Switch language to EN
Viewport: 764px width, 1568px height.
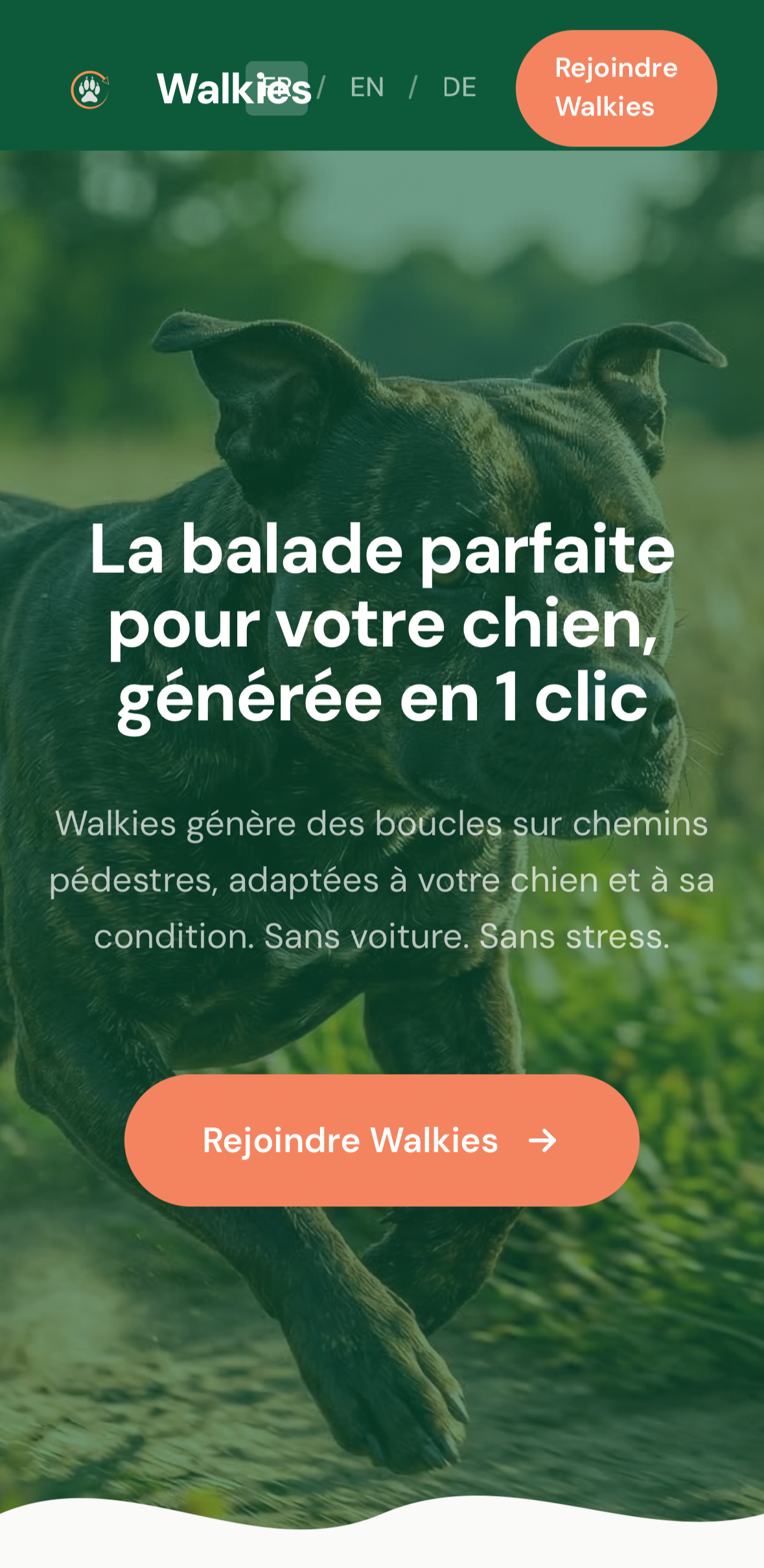coord(367,88)
